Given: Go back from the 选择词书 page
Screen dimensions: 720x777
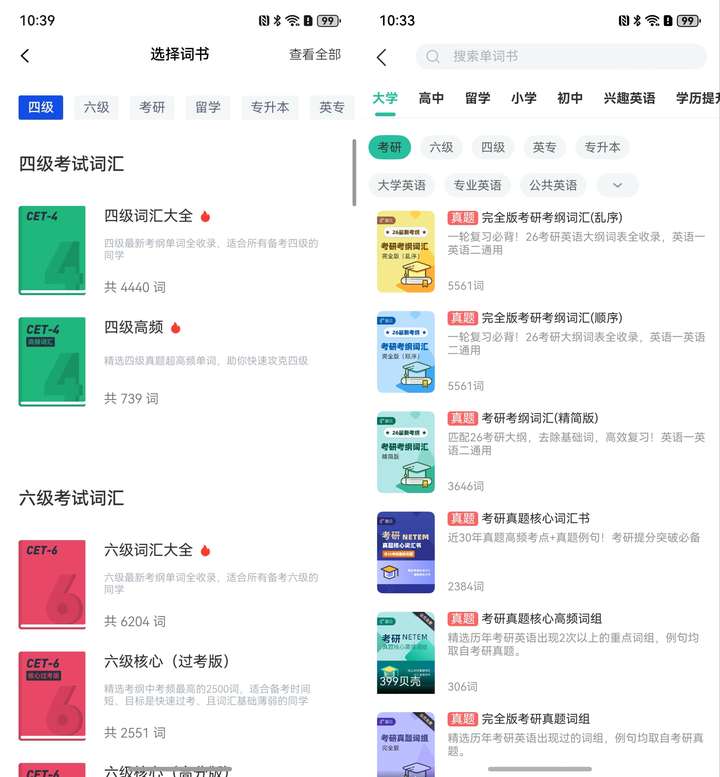Looking at the screenshot, I should pos(25,56).
